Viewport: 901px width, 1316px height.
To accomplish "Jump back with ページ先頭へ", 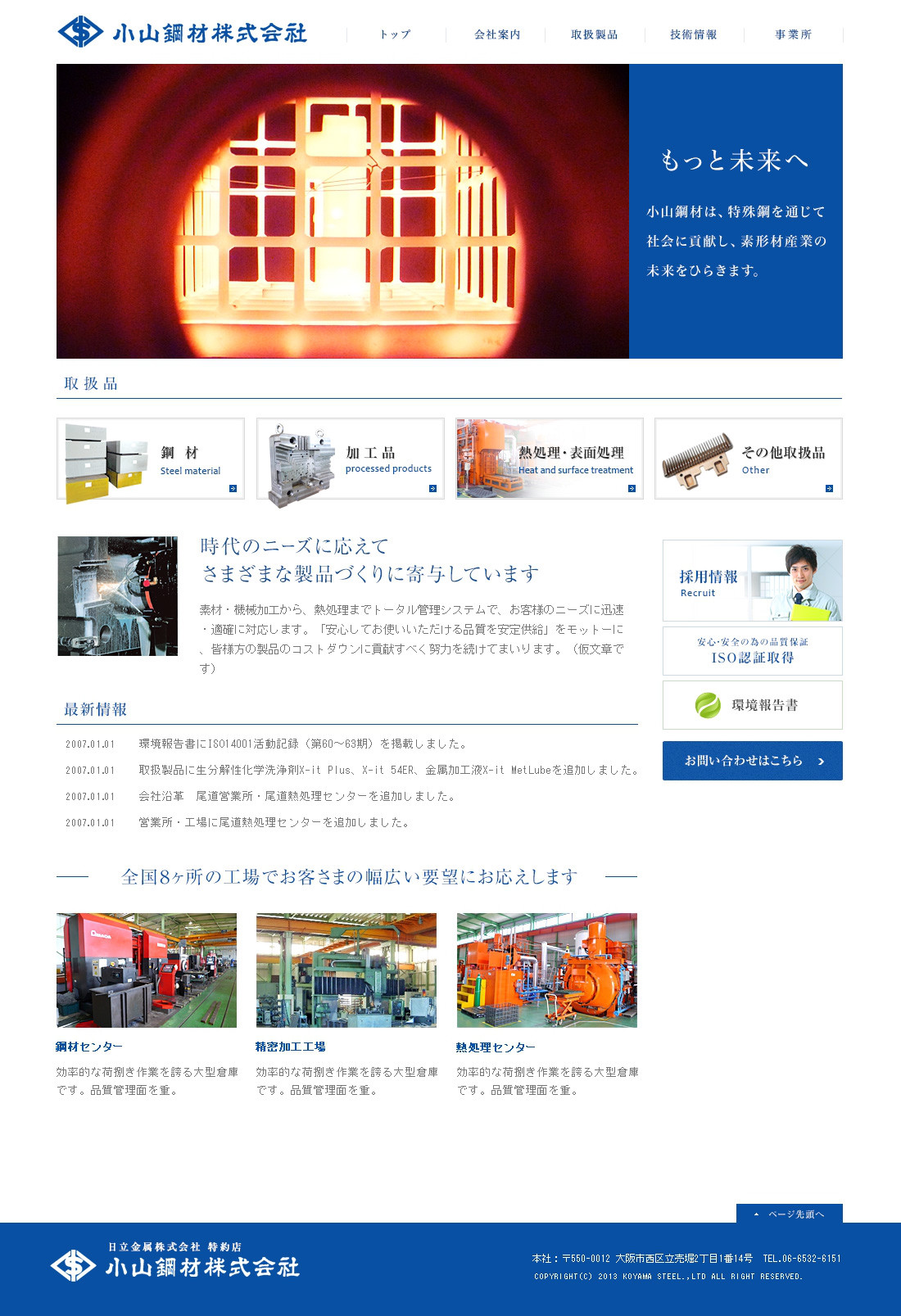I will tap(789, 1214).
